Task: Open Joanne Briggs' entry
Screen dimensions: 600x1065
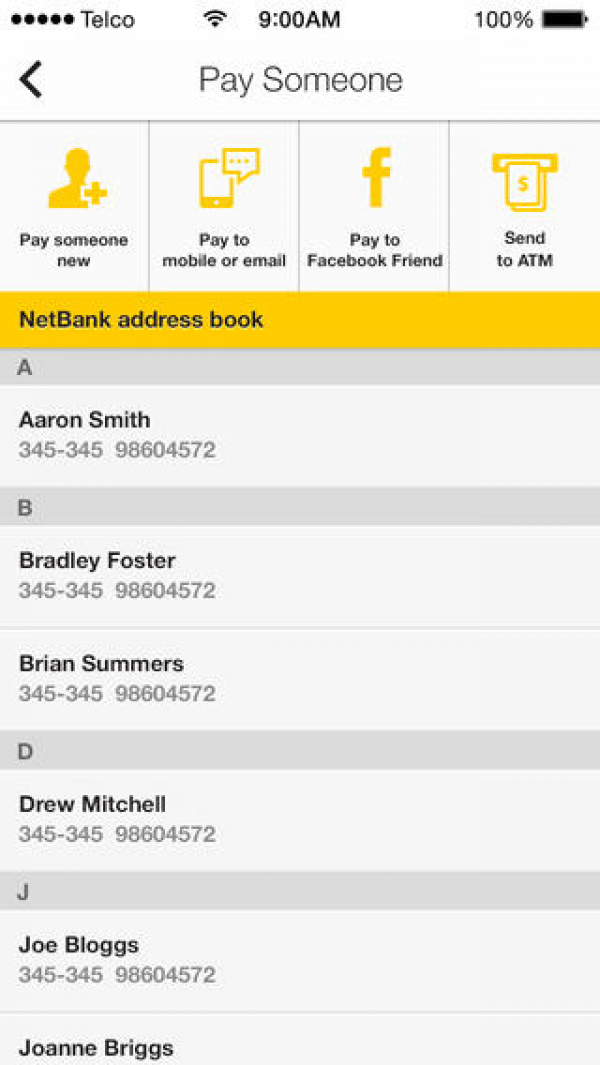Action: pos(300,1039)
